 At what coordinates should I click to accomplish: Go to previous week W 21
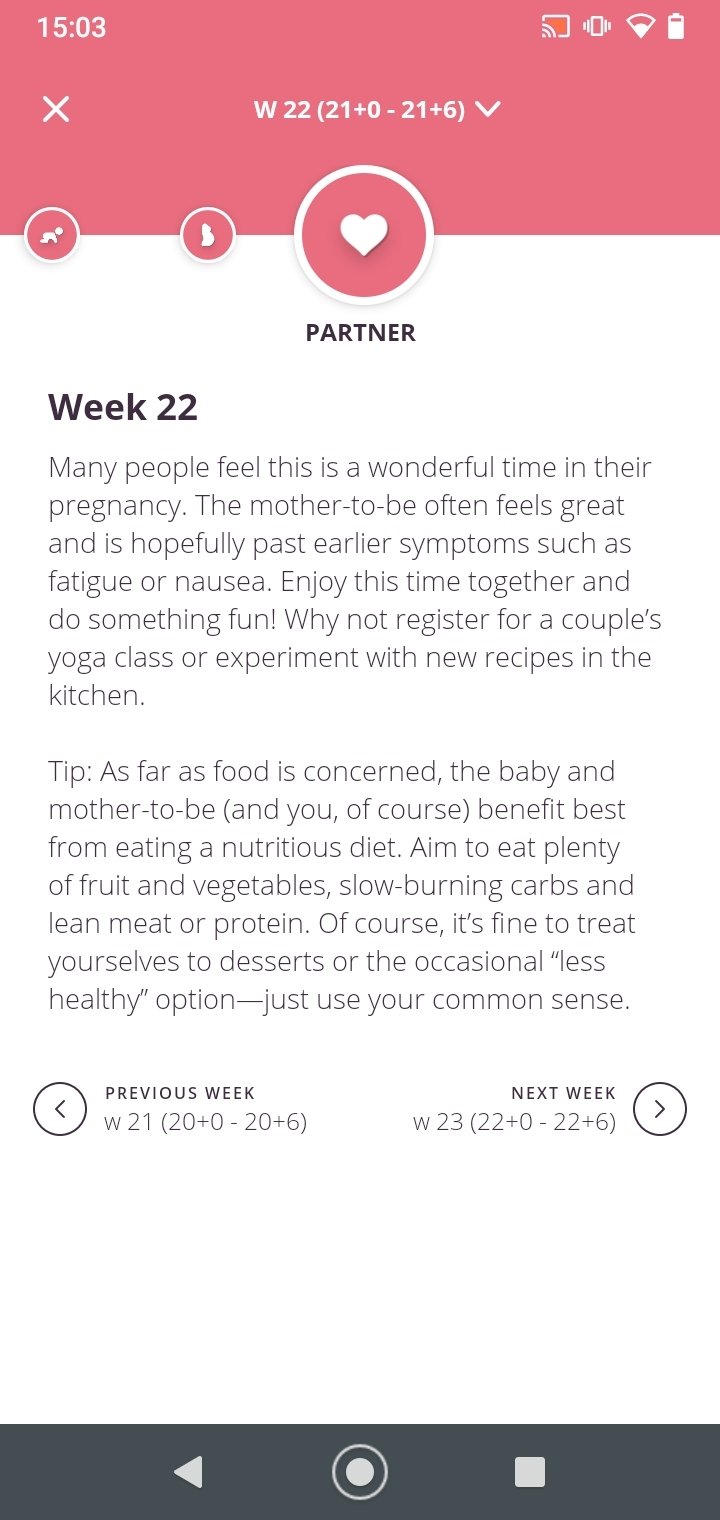[170, 1109]
